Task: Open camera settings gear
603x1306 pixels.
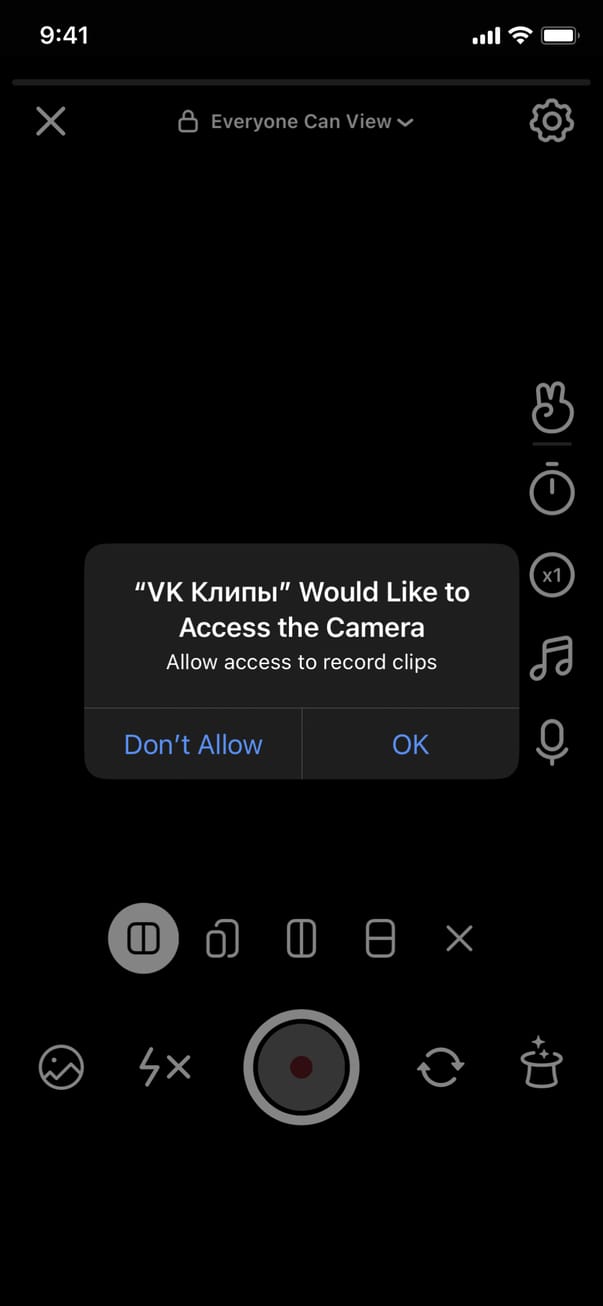Action: click(551, 122)
